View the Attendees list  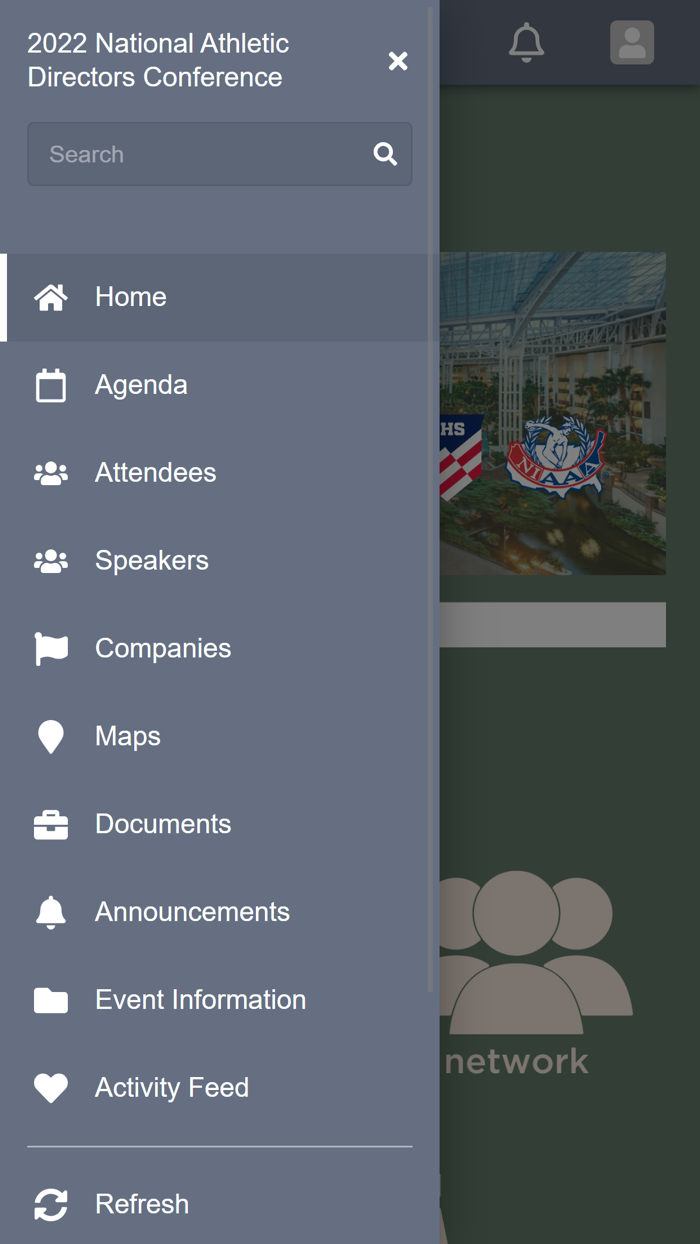tap(155, 473)
